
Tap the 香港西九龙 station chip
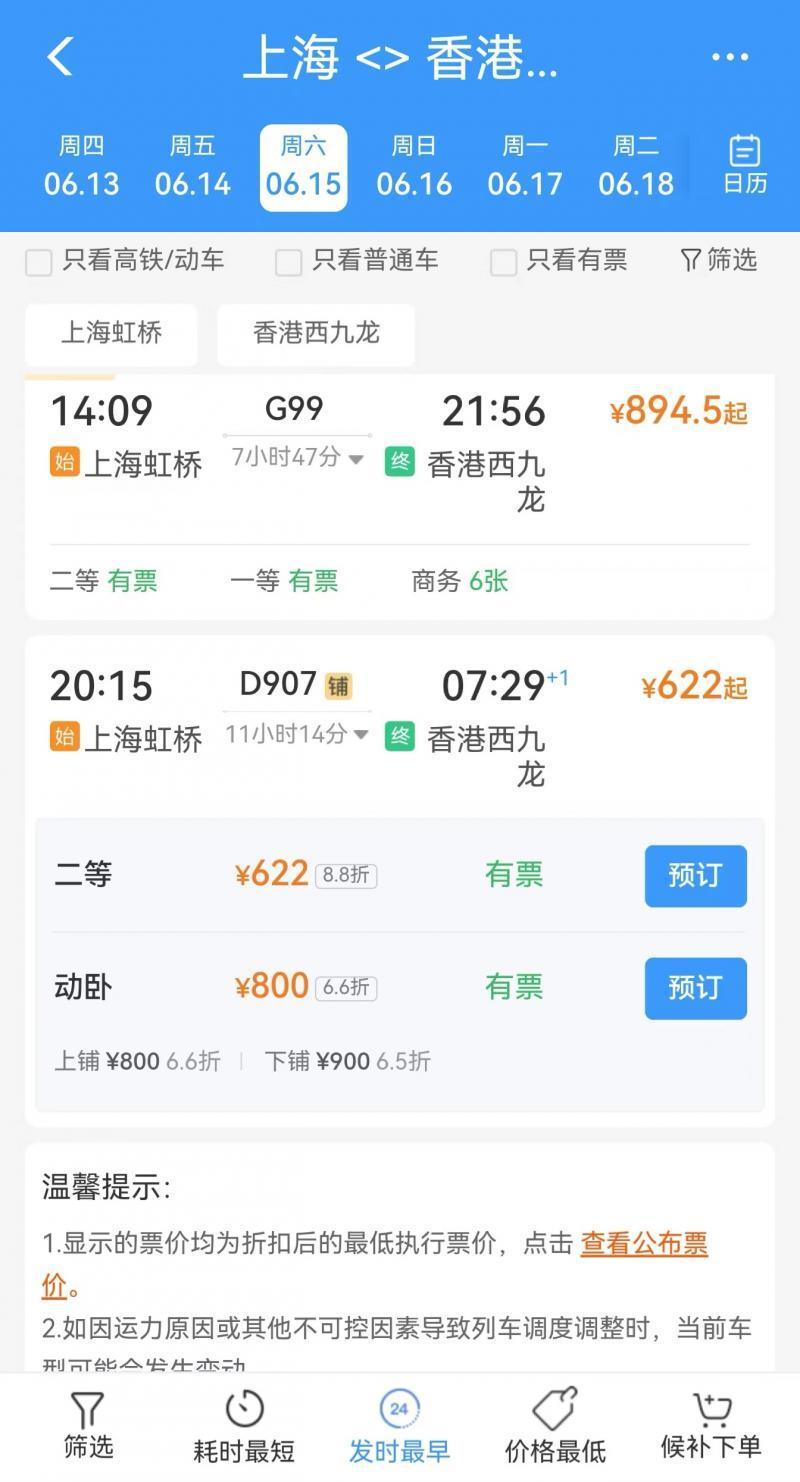tap(316, 333)
